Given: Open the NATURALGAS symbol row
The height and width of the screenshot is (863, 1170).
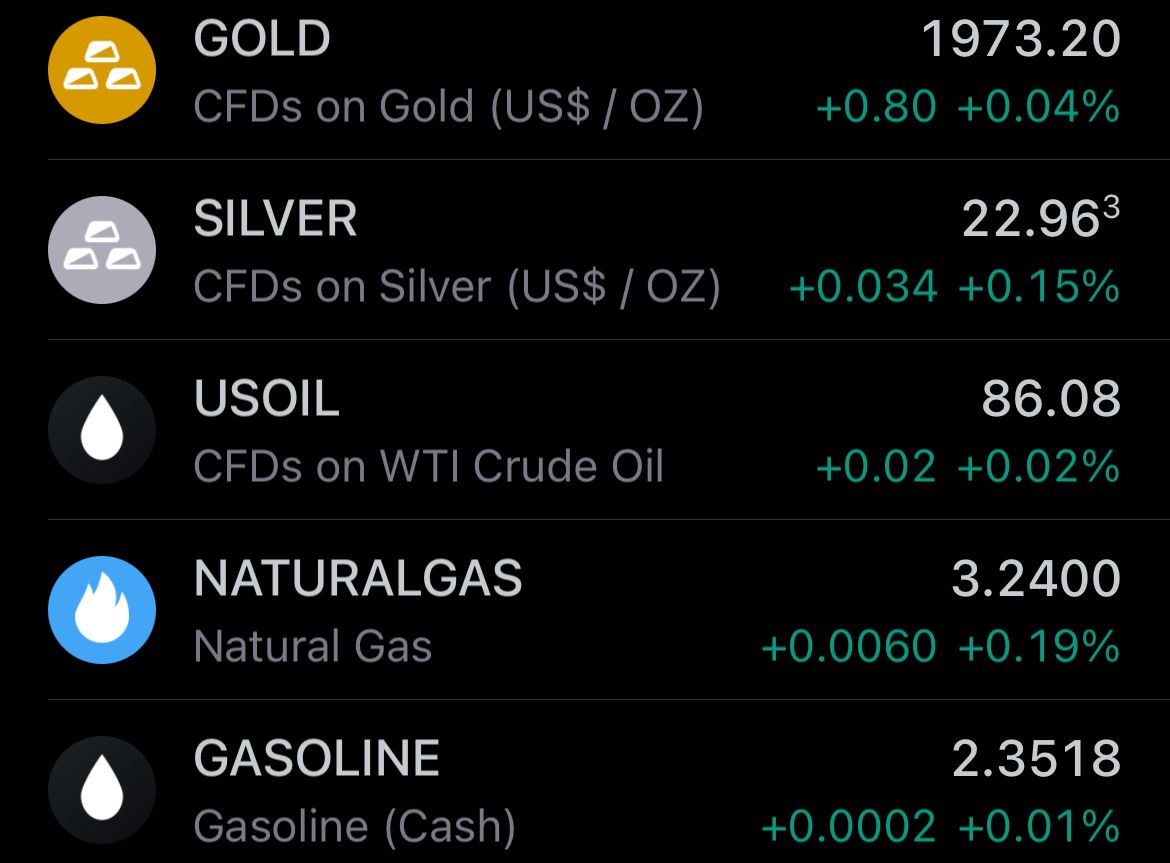Looking at the screenshot, I should (585, 610).
